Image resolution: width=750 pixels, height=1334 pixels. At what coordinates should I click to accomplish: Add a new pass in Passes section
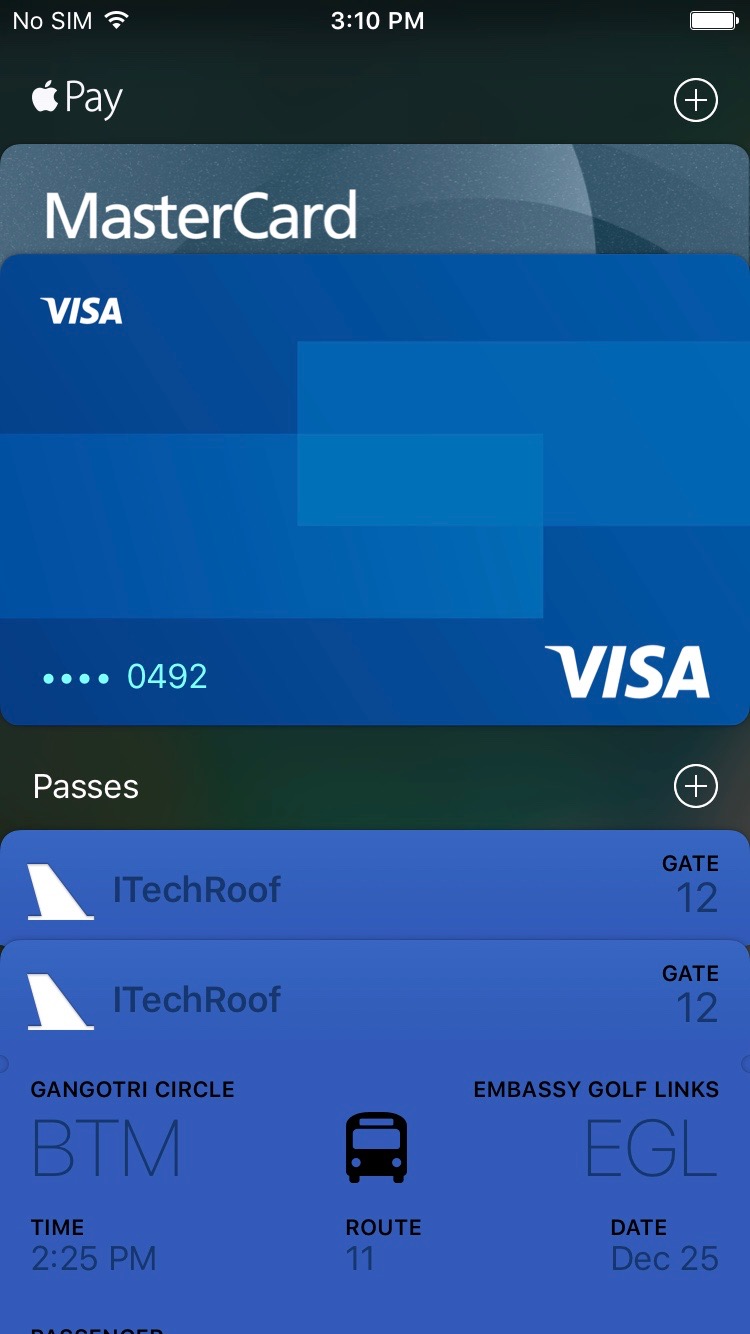pos(695,786)
